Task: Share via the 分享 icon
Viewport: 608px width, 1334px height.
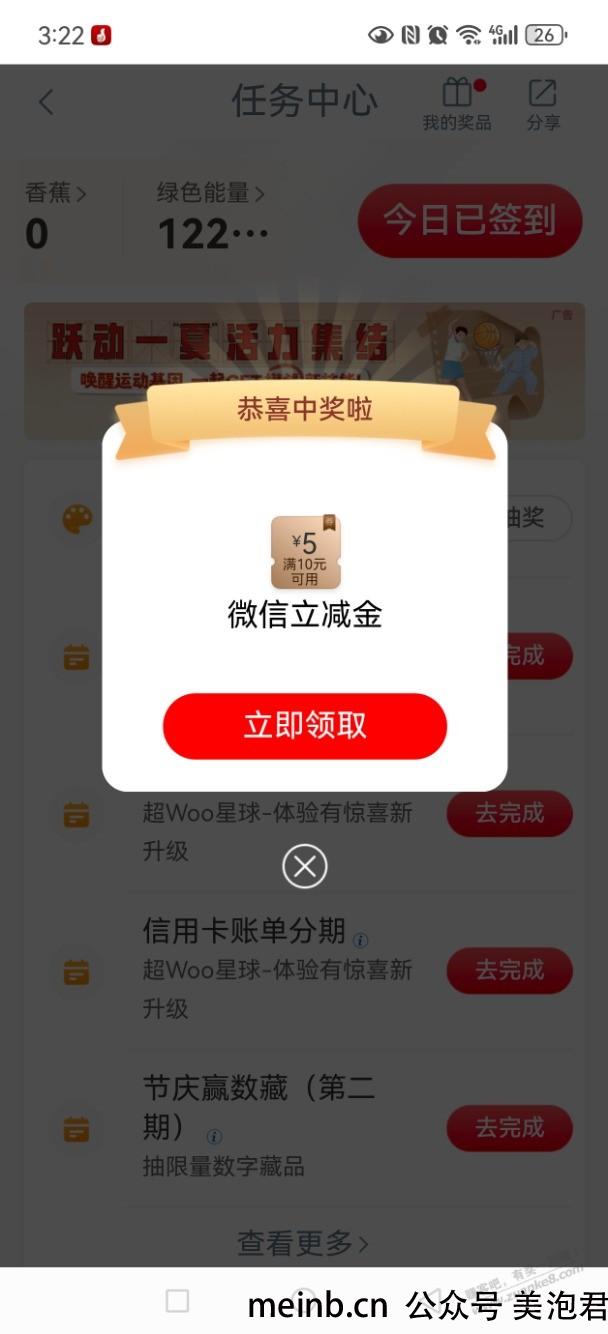Action: coord(542,104)
